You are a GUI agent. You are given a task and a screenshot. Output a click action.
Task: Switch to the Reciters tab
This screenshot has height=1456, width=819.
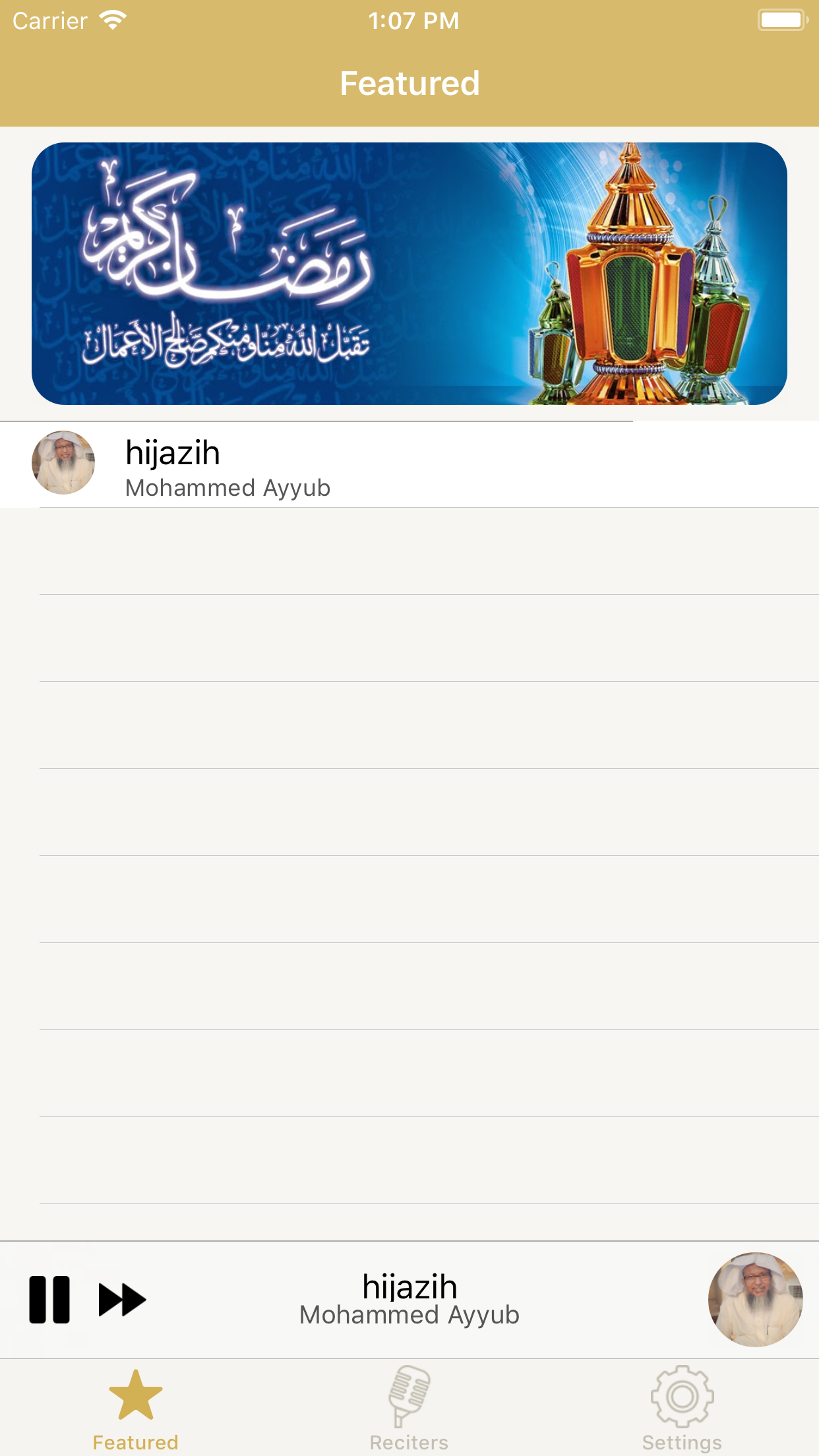[409, 1418]
